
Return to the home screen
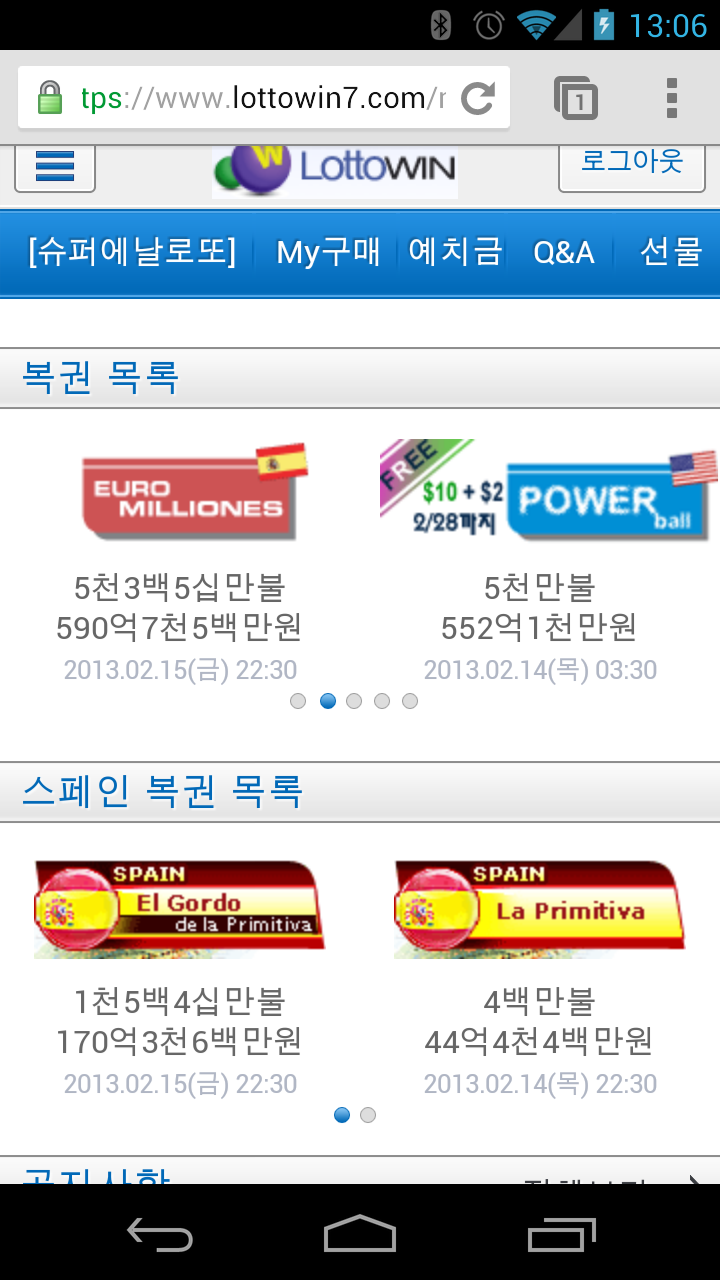(x=360, y=1236)
